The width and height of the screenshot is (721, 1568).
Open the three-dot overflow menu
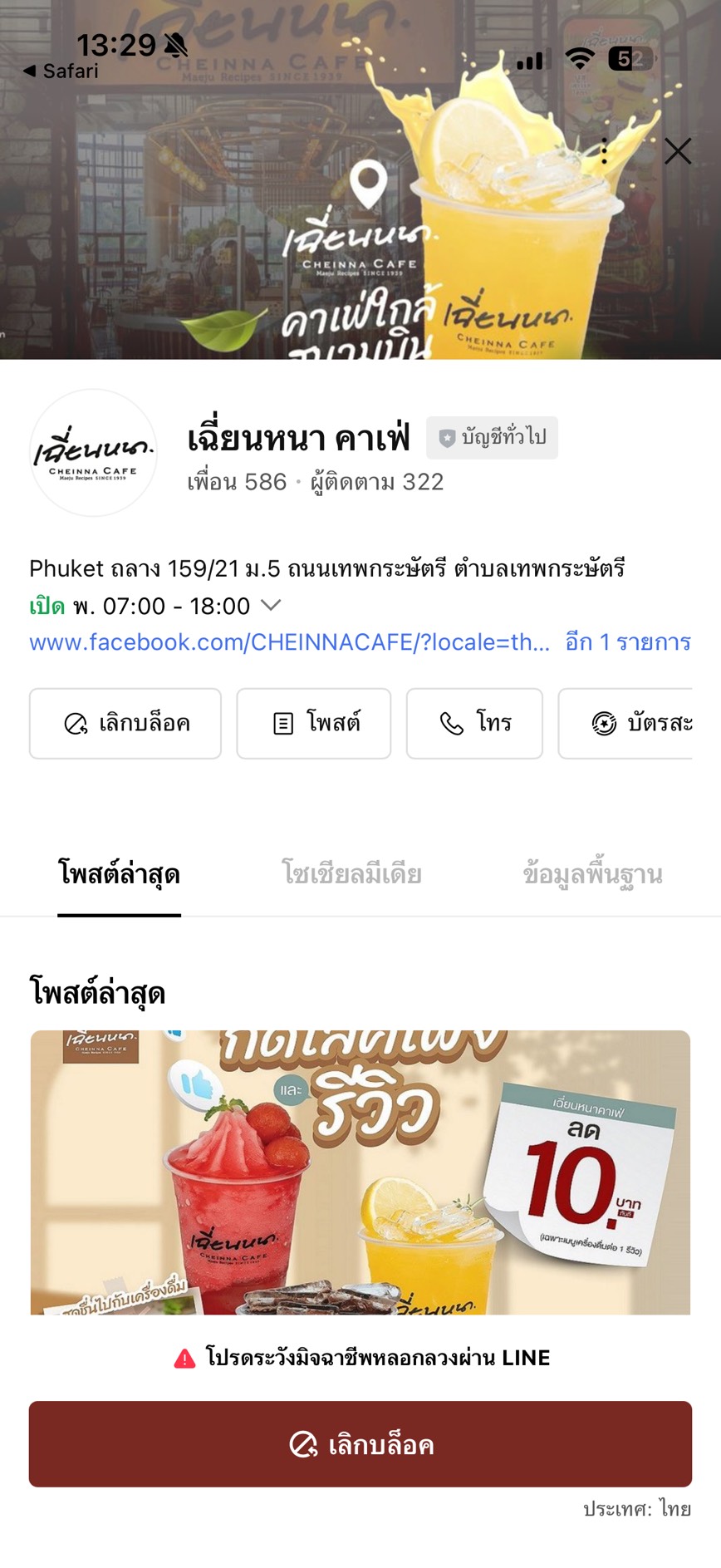pyautogui.click(x=604, y=150)
